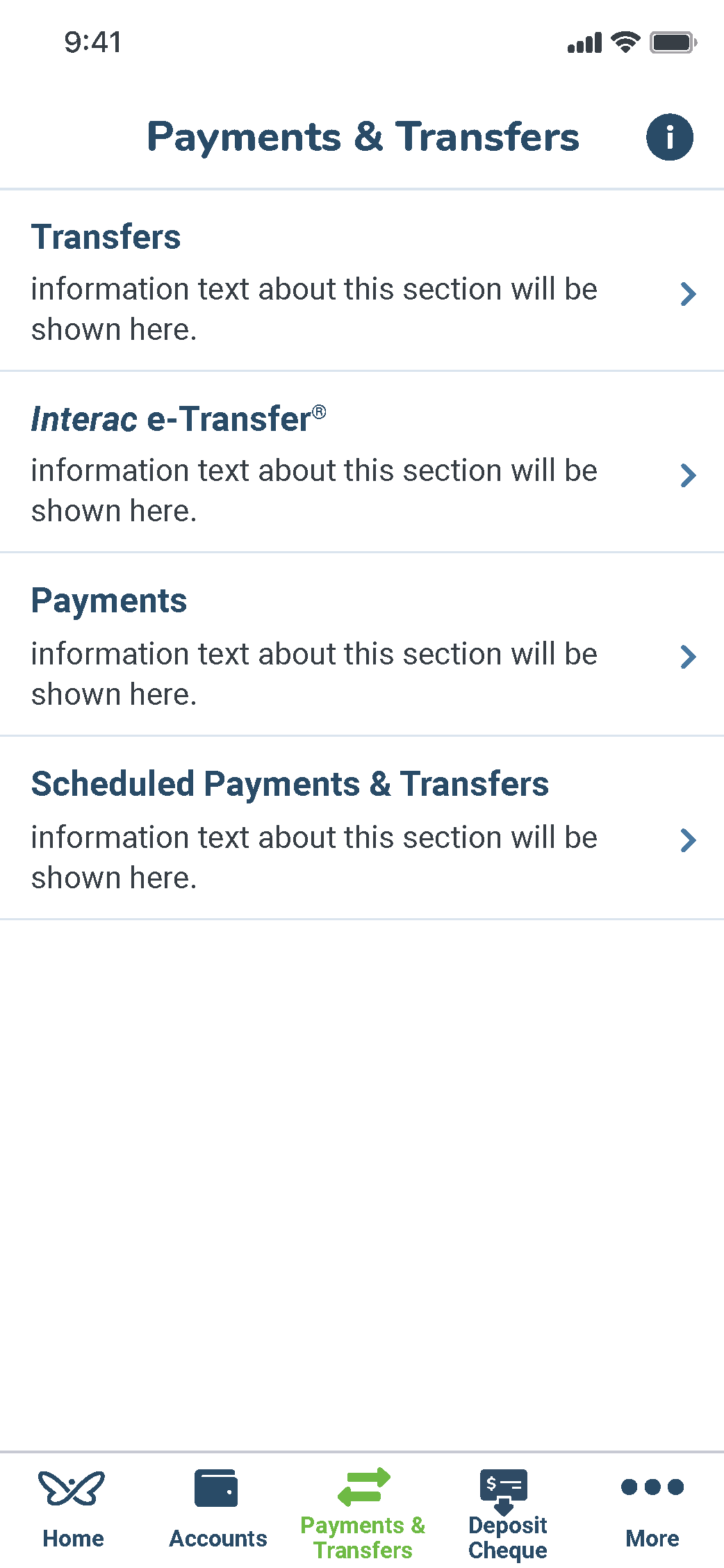
Task: Open the Transfers section
Action: tap(362, 280)
